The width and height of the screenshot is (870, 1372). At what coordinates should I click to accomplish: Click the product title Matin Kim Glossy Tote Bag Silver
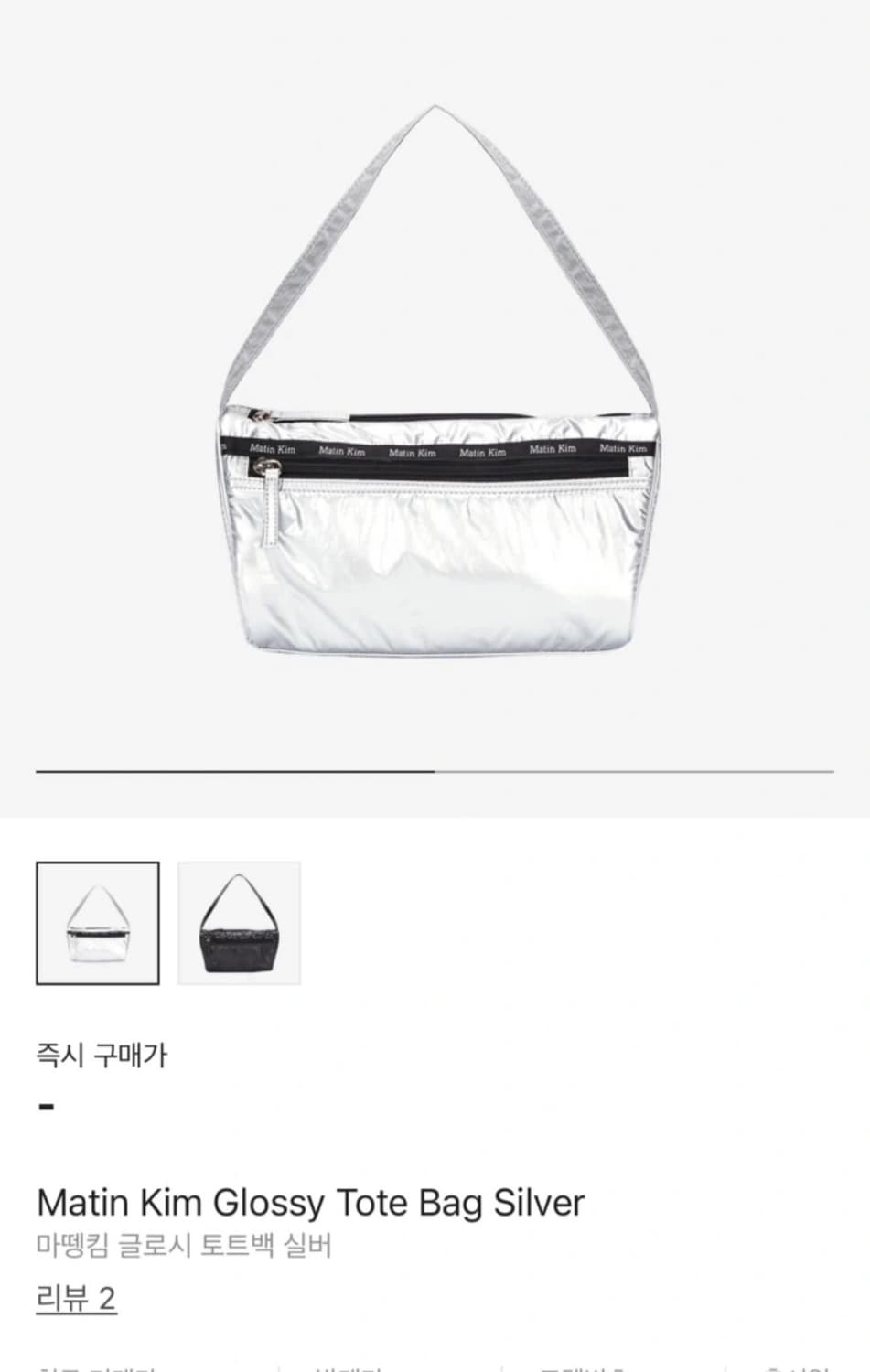pyautogui.click(x=308, y=1203)
